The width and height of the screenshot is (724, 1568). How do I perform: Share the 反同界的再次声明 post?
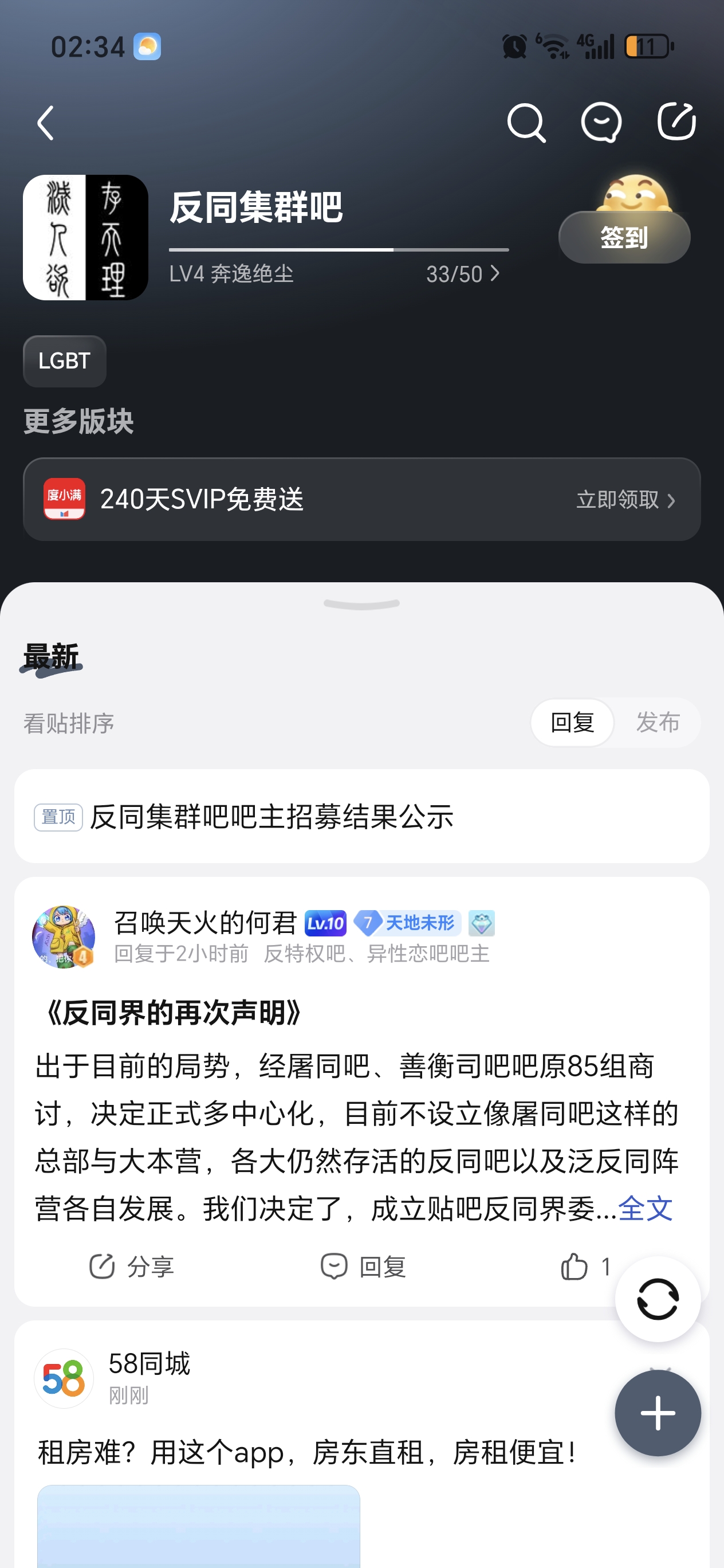click(x=132, y=1267)
